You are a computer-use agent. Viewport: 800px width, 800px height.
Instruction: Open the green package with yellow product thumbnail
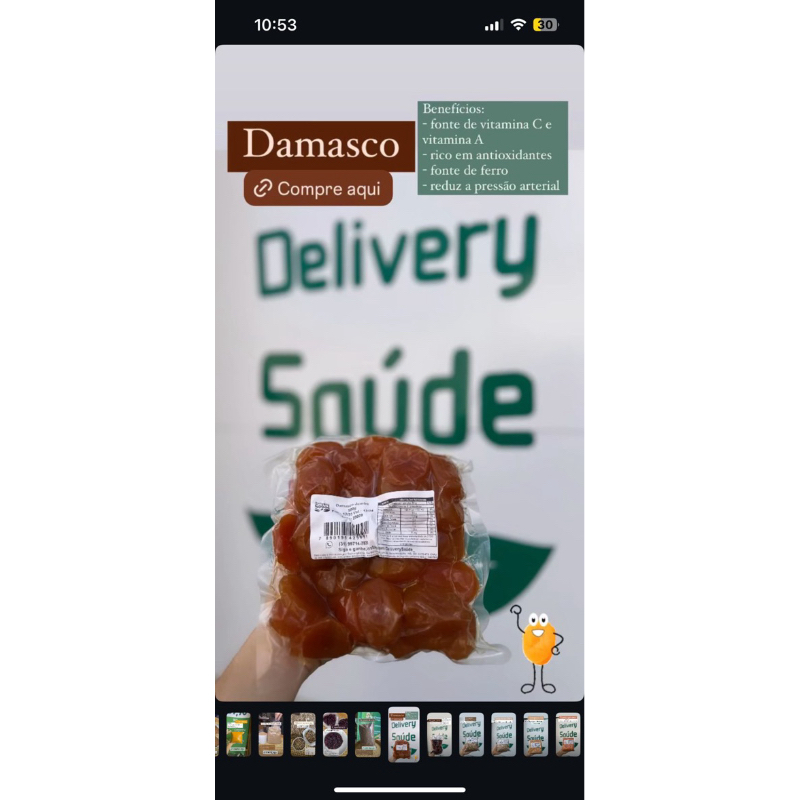point(238,734)
